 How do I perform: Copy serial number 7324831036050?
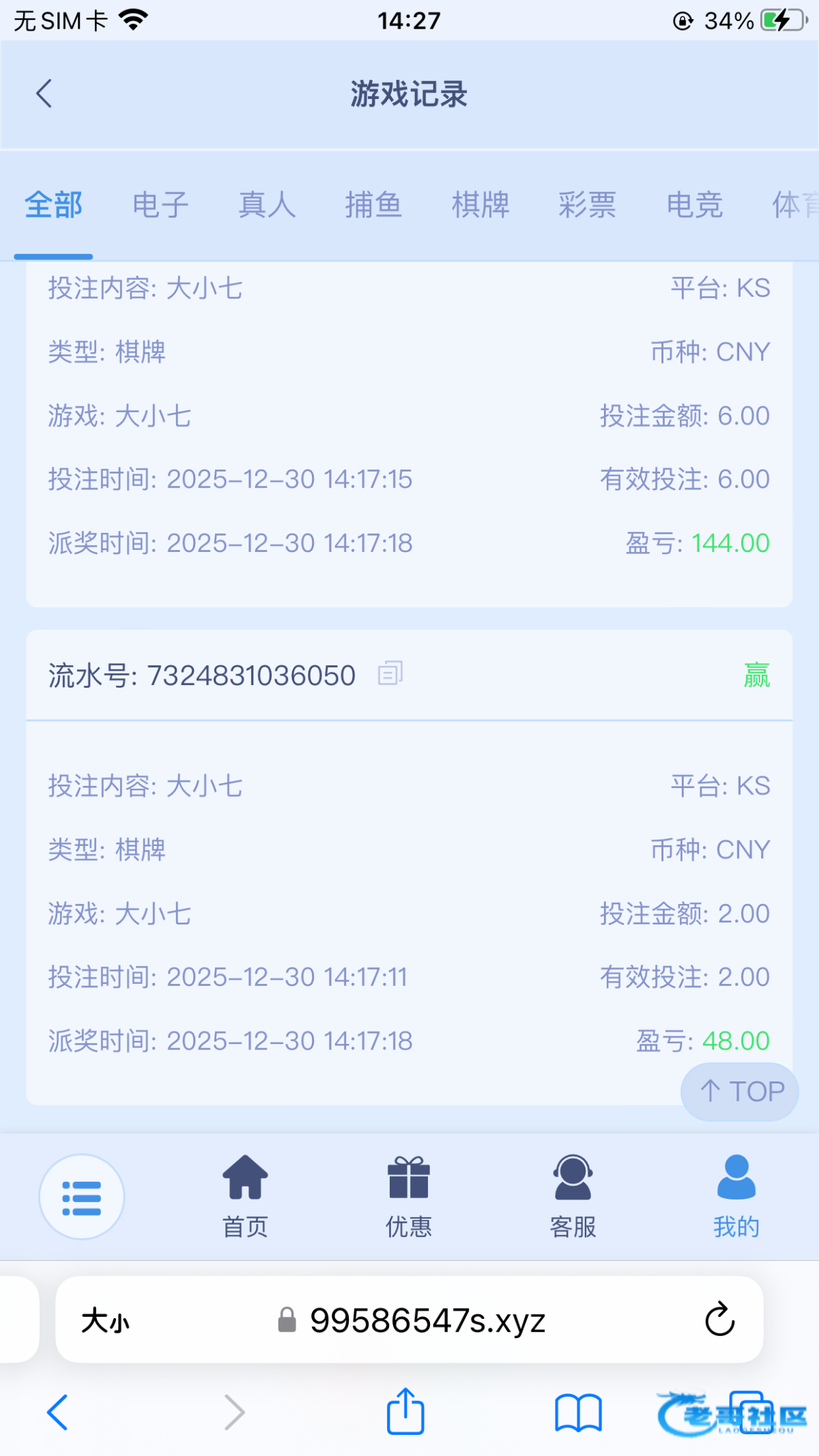coord(390,674)
